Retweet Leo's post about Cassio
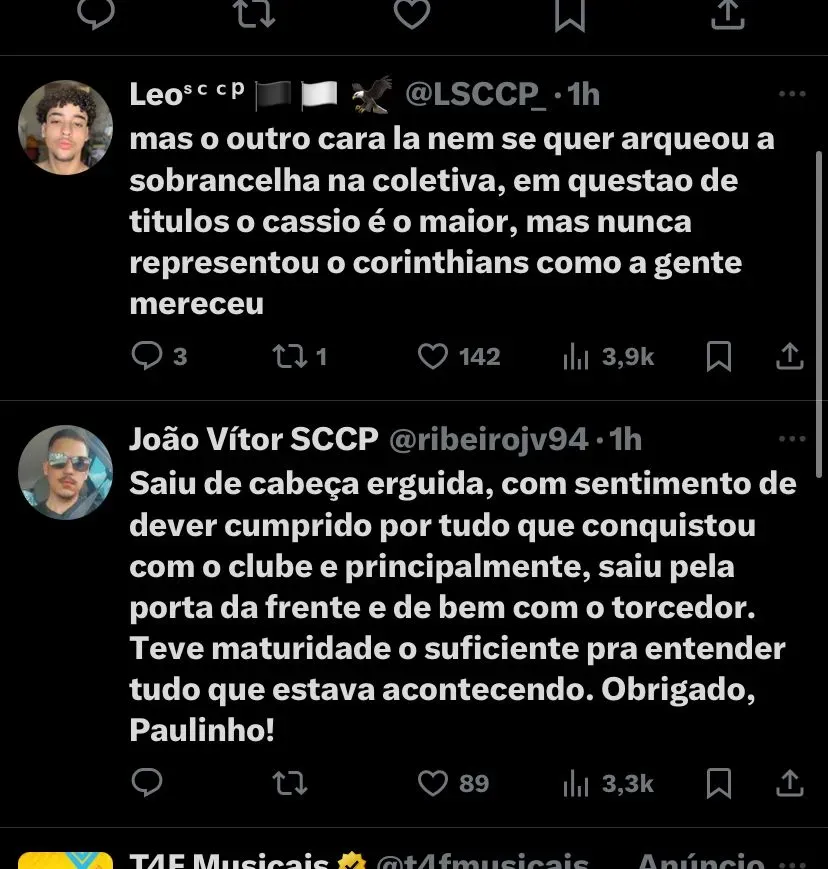This screenshot has height=869, width=828. tap(290, 356)
